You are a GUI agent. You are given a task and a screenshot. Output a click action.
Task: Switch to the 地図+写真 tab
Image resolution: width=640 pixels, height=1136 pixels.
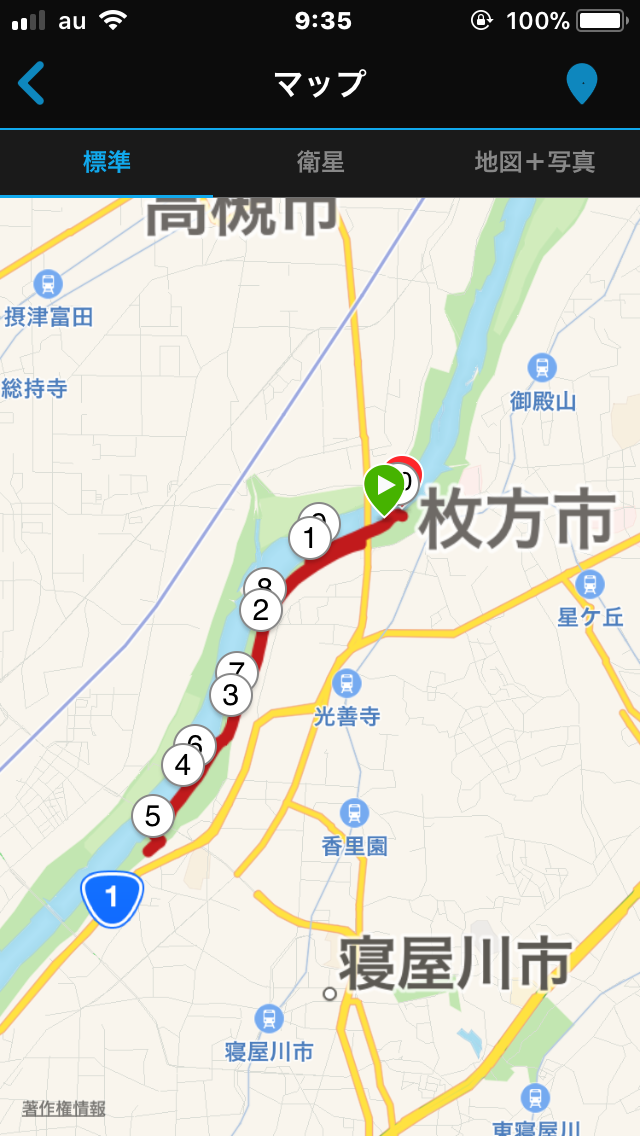pos(535,162)
